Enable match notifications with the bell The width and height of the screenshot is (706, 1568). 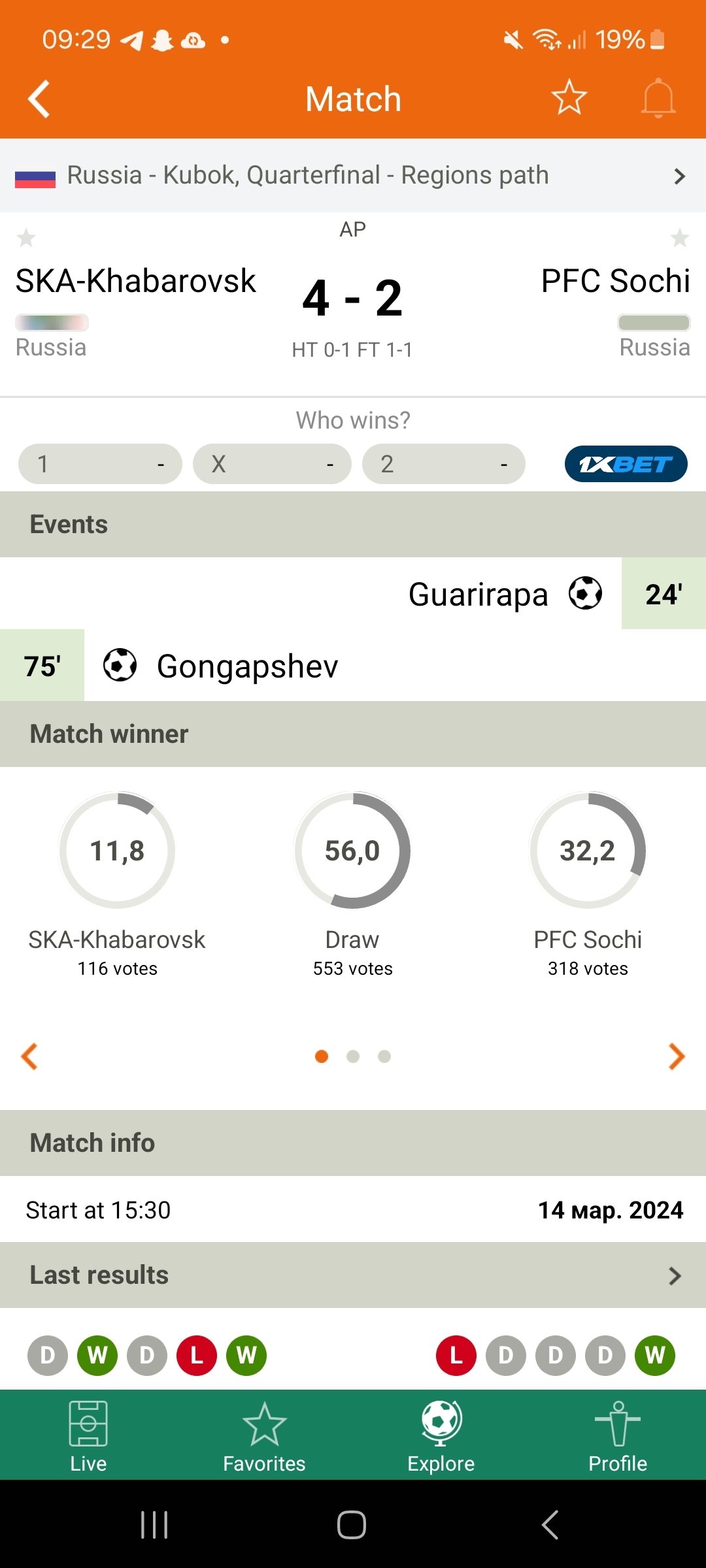(658, 99)
